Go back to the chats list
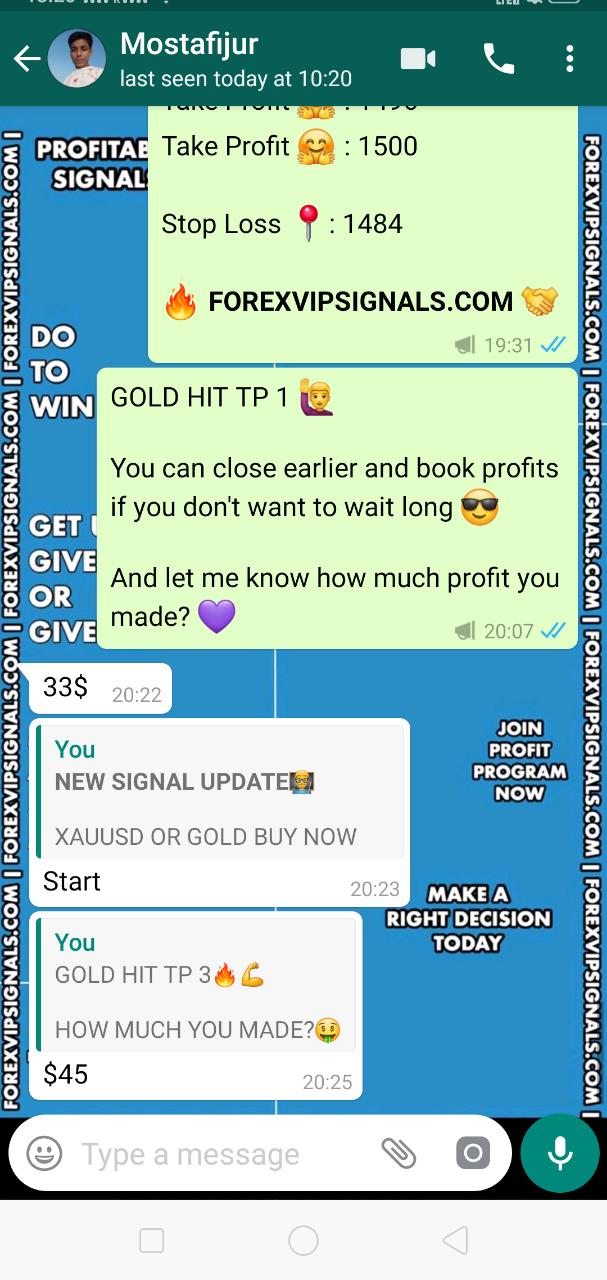 click(27, 59)
